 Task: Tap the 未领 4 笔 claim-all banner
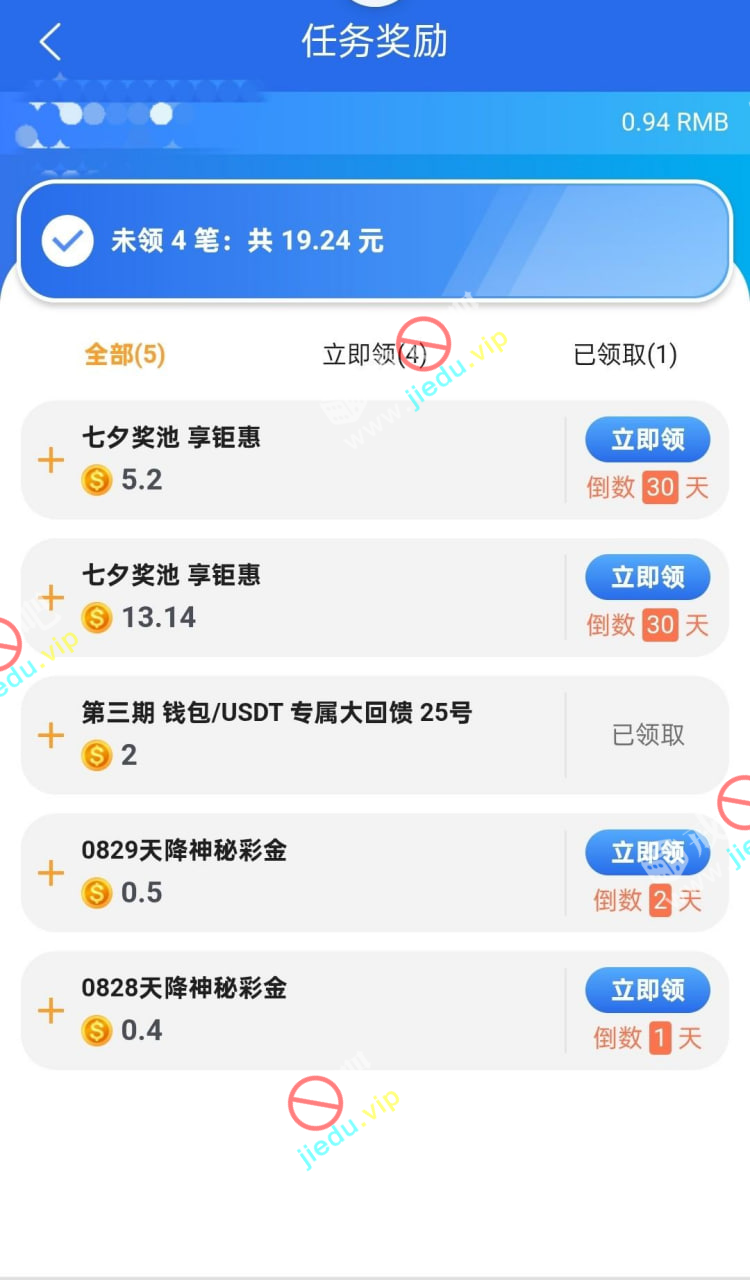pos(374,241)
